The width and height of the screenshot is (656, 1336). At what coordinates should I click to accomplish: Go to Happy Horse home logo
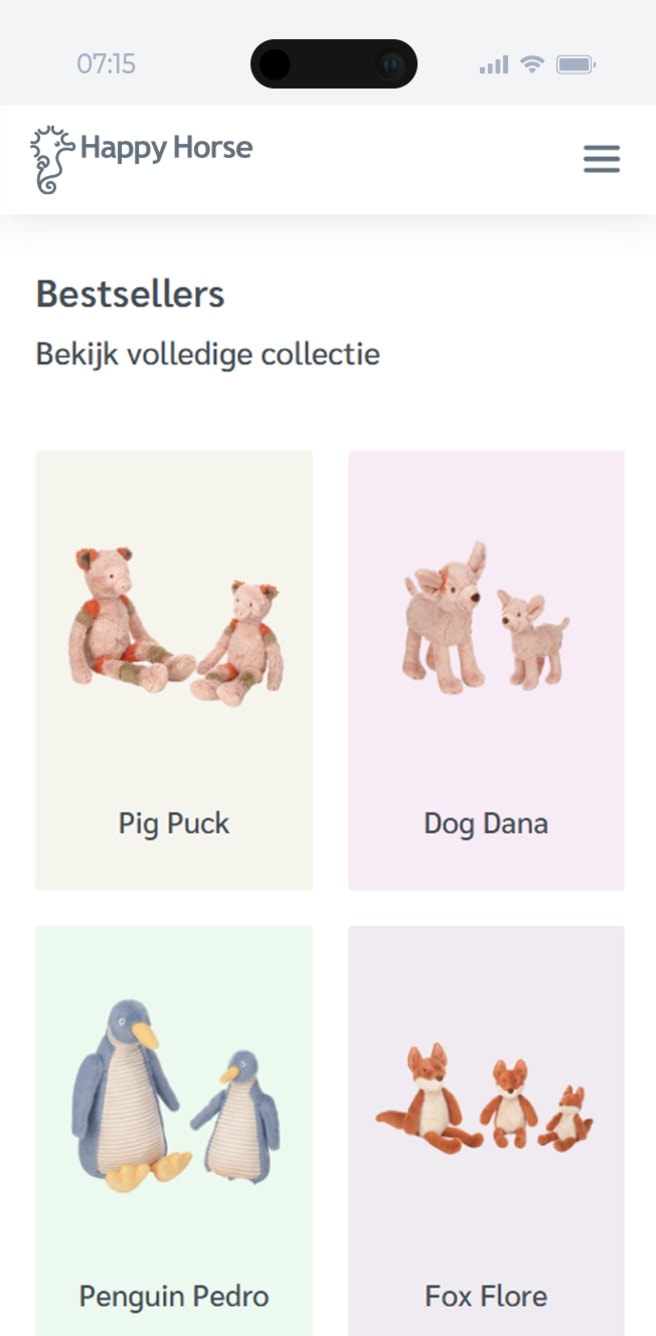[141, 157]
